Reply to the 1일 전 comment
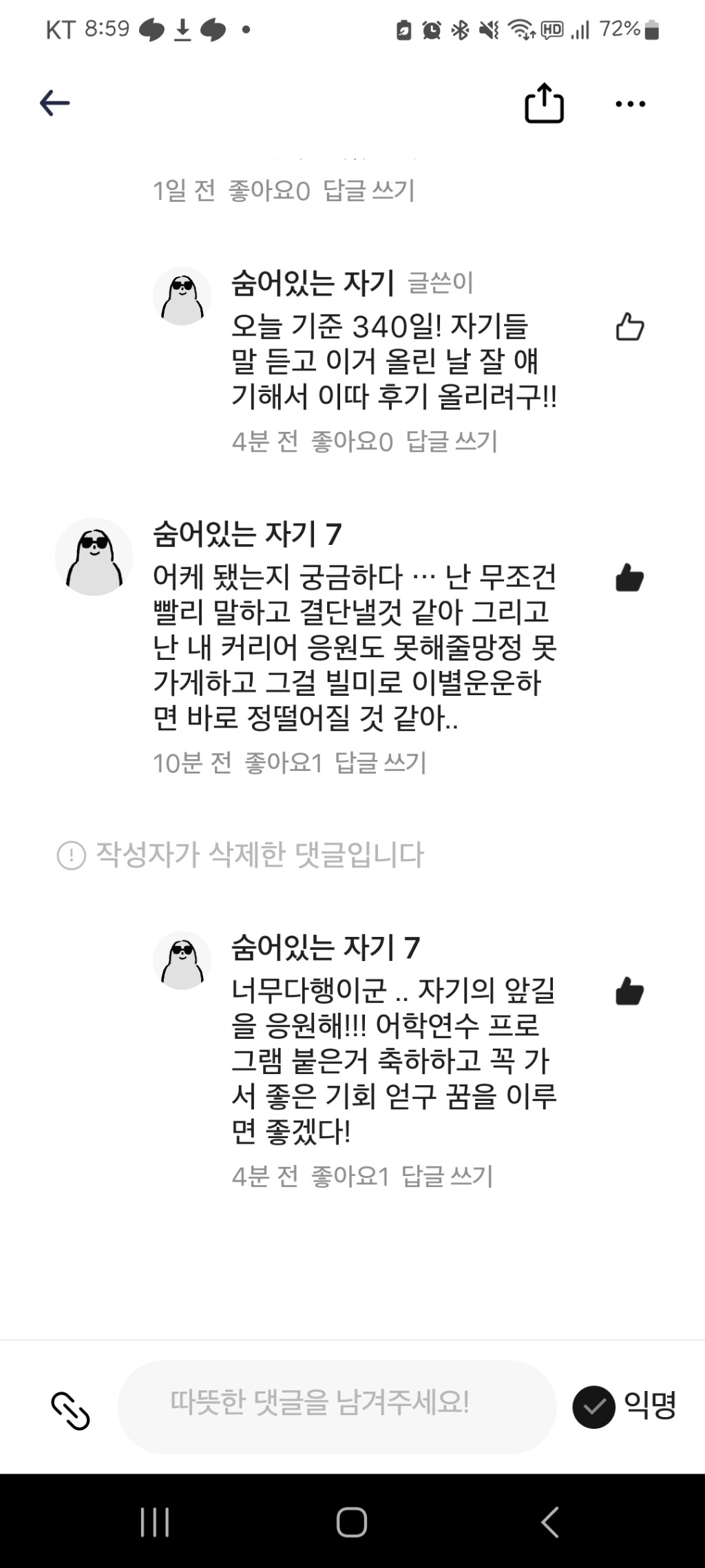 tap(369, 190)
